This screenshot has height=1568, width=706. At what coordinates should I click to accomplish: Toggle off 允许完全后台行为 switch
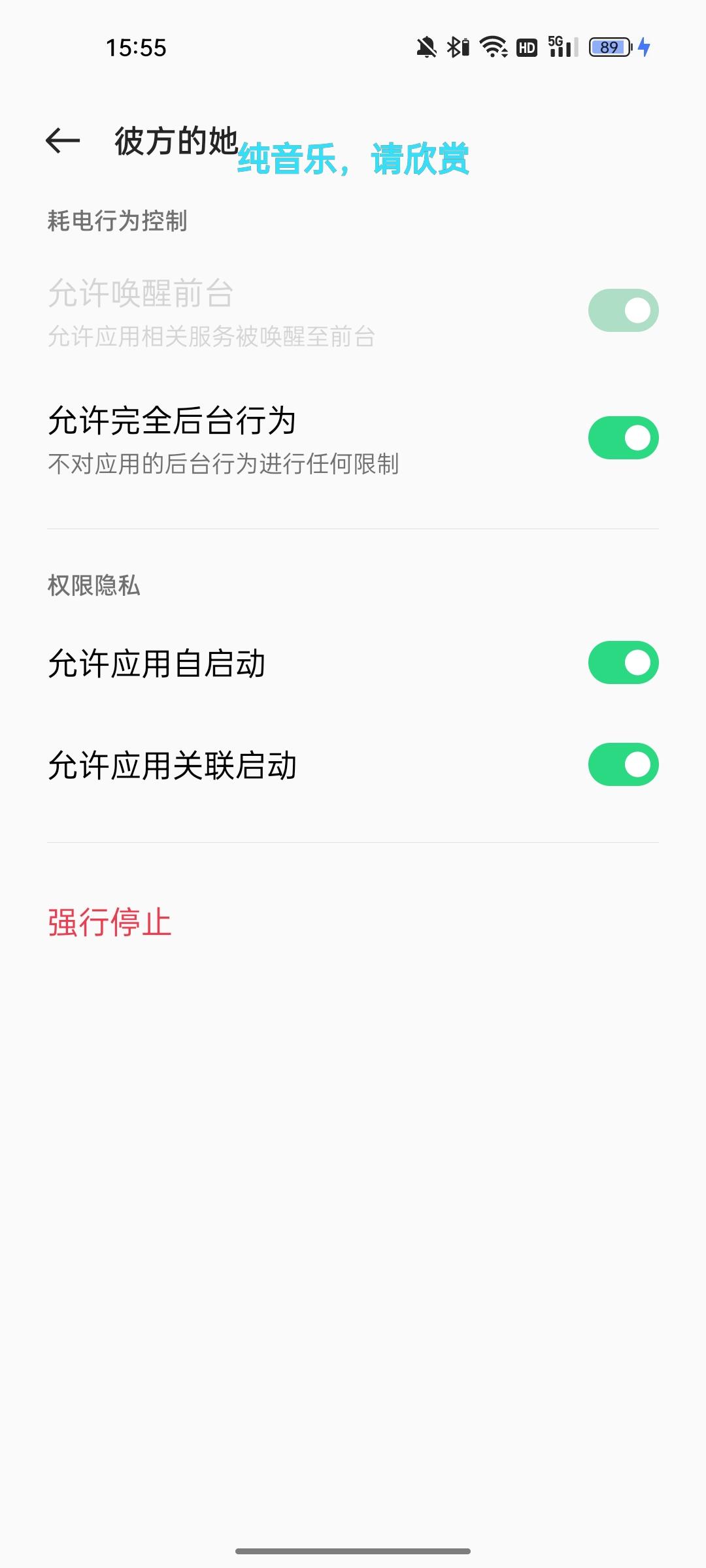(x=623, y=438)
